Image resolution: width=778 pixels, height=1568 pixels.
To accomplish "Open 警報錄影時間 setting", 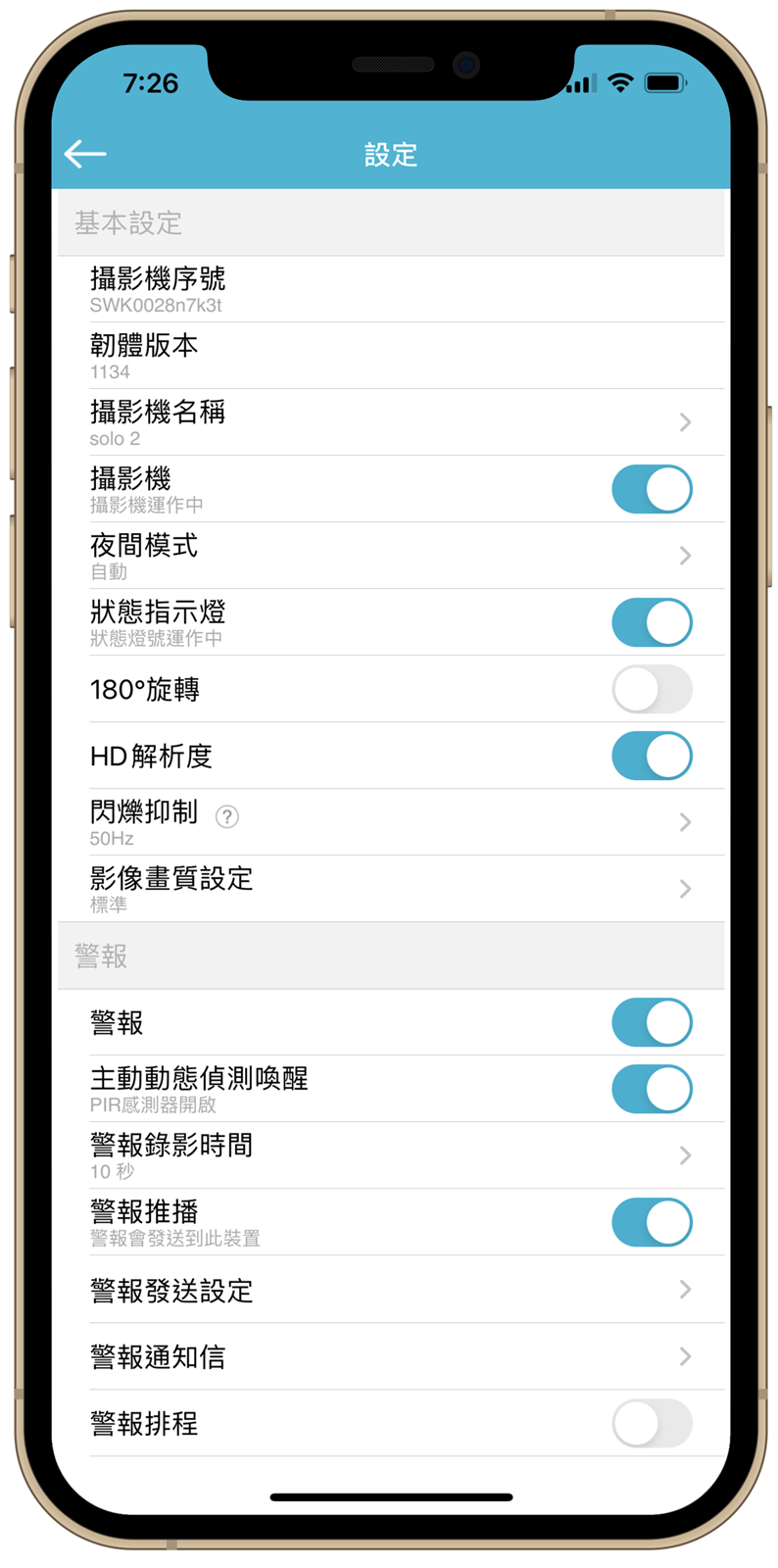I will click(x=392, y=1155).
